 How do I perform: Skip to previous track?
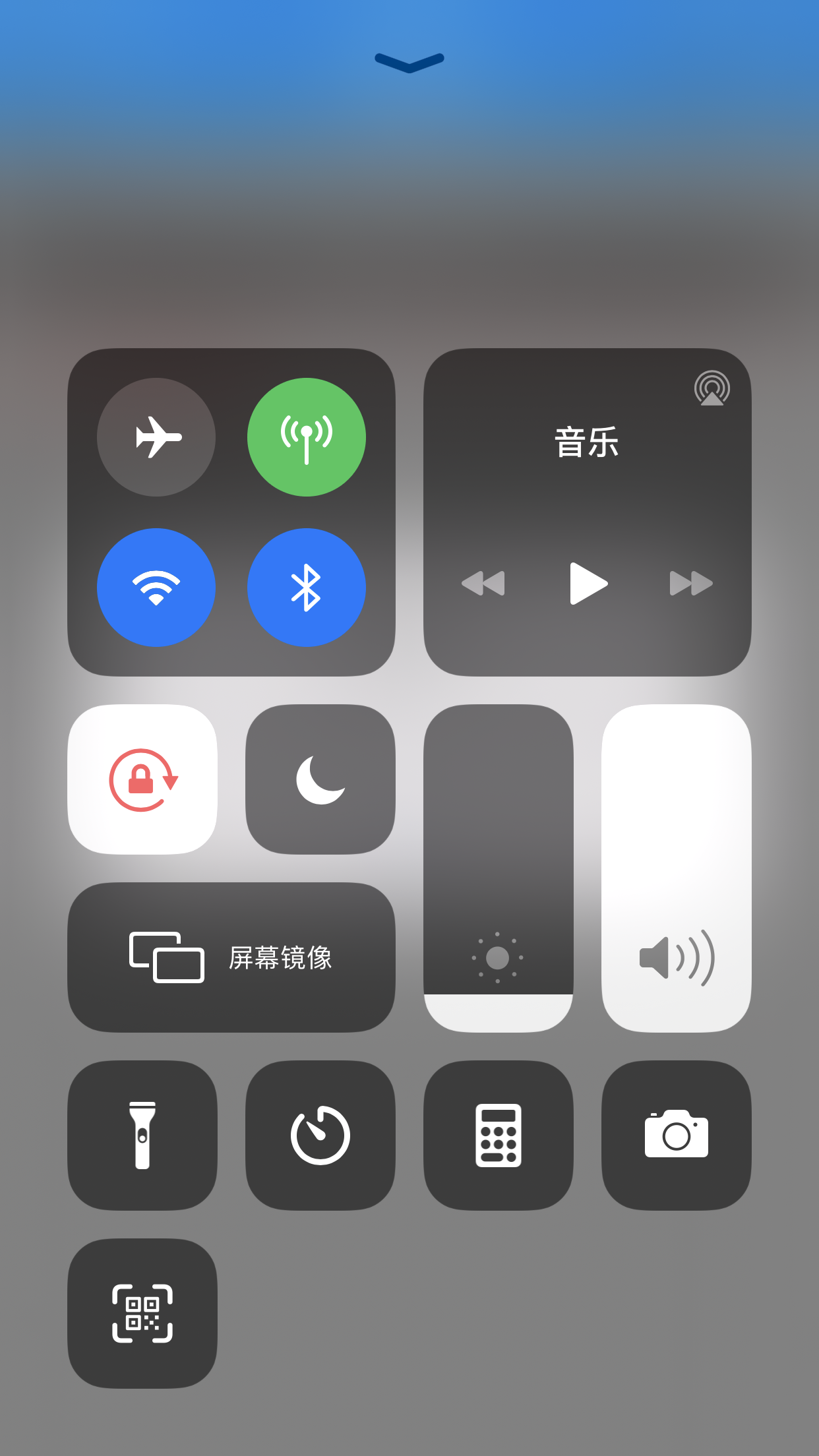coord(483,584)
